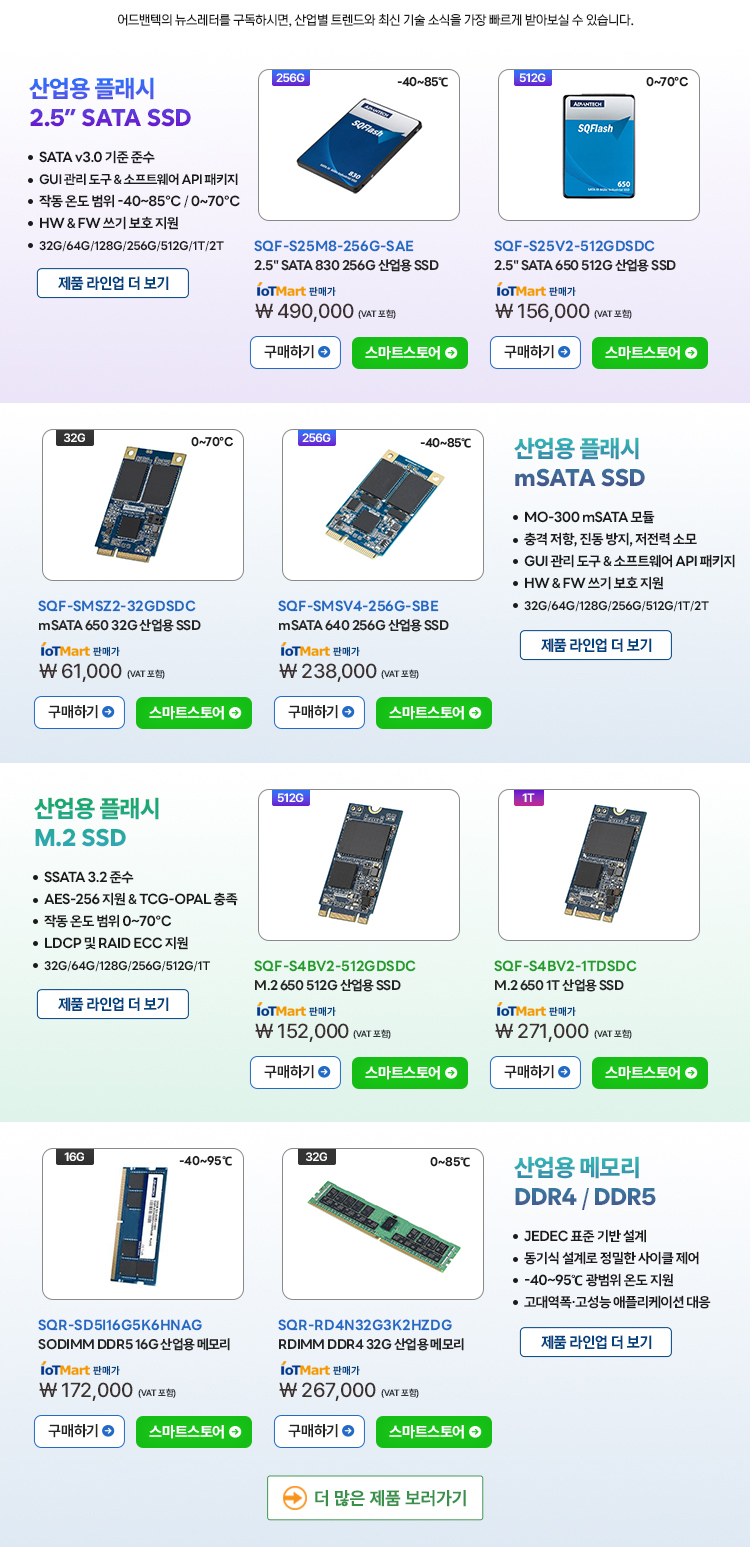The height and width of the screenshot is (1547, 750).
Task: Open the DDR4 / DDR5 memory lineup
Action: [x=596, y=1342]
